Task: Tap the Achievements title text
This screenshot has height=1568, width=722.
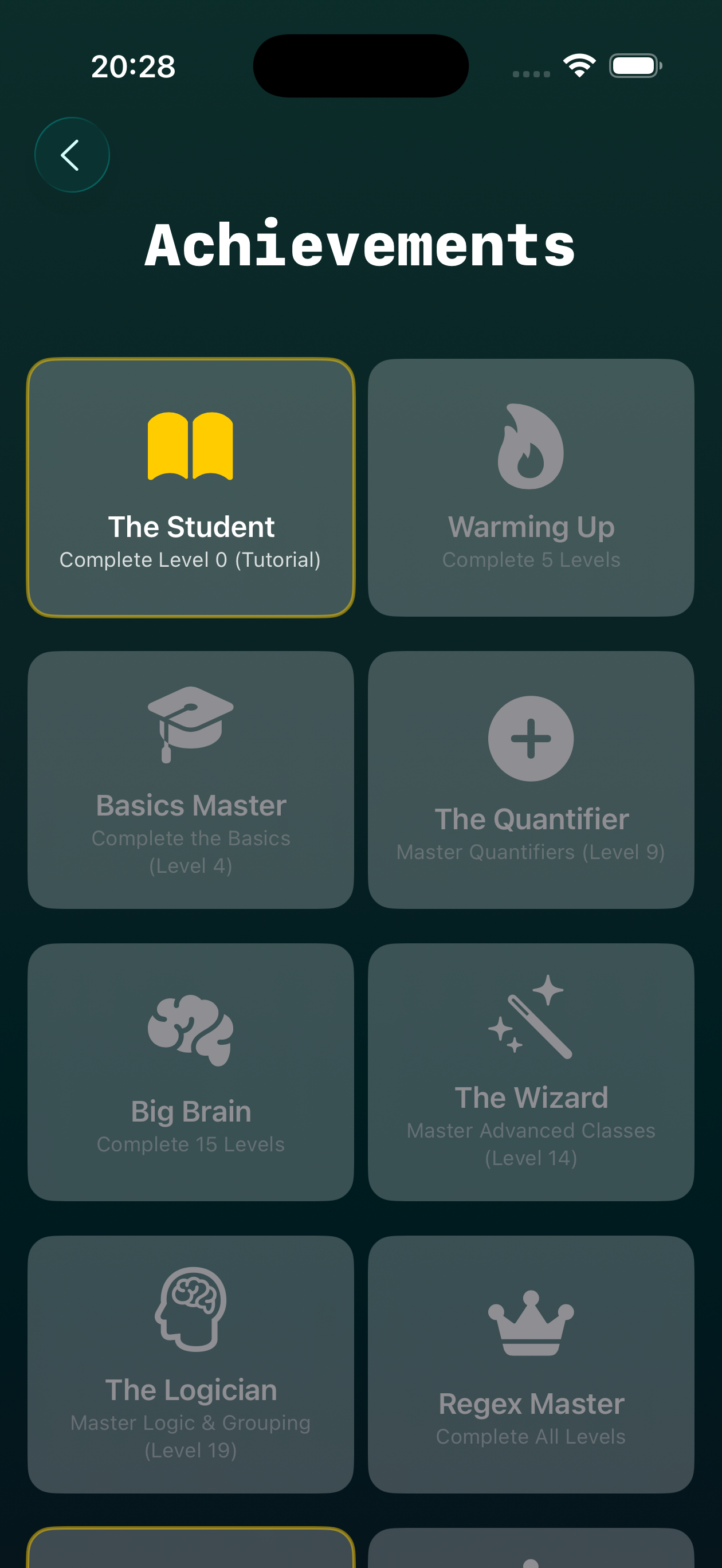Action: click(x=360, y=245)
